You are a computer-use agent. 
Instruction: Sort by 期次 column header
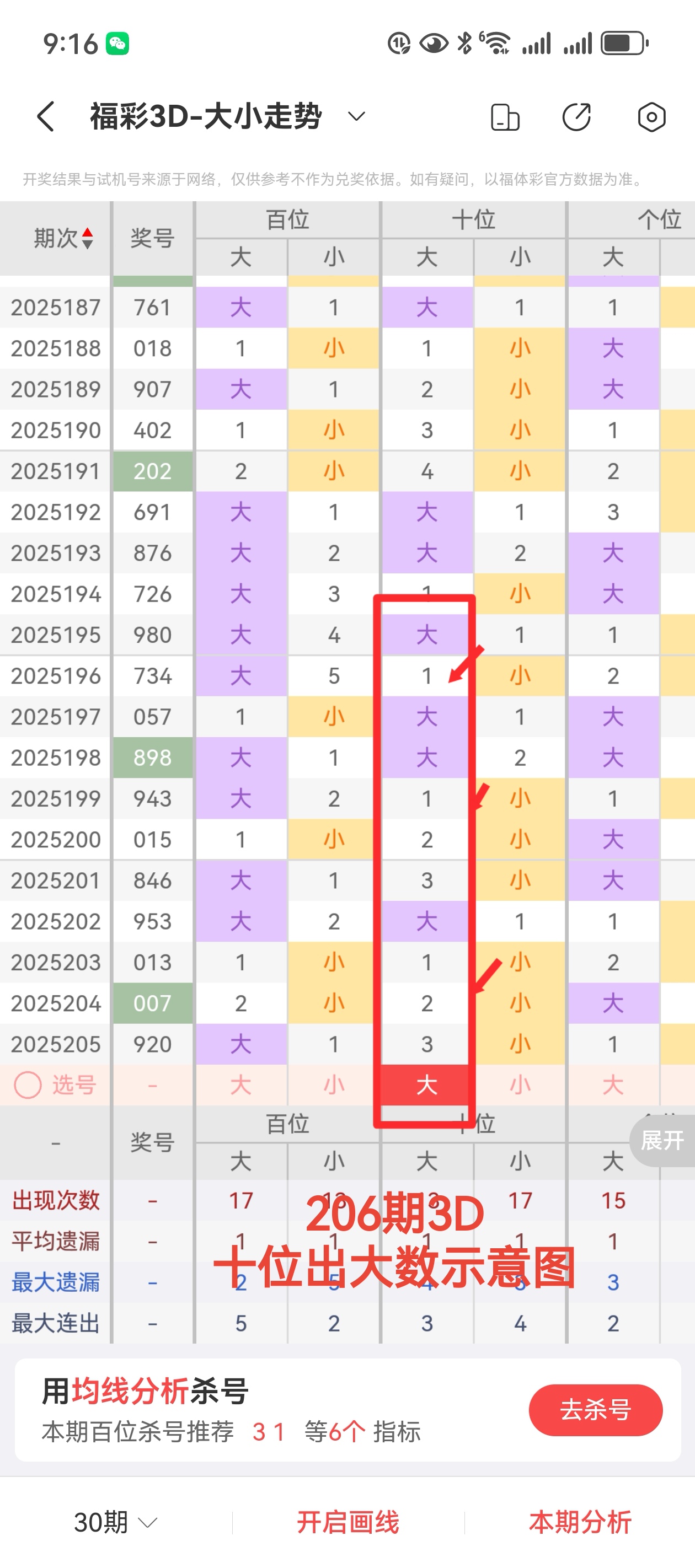63,238
